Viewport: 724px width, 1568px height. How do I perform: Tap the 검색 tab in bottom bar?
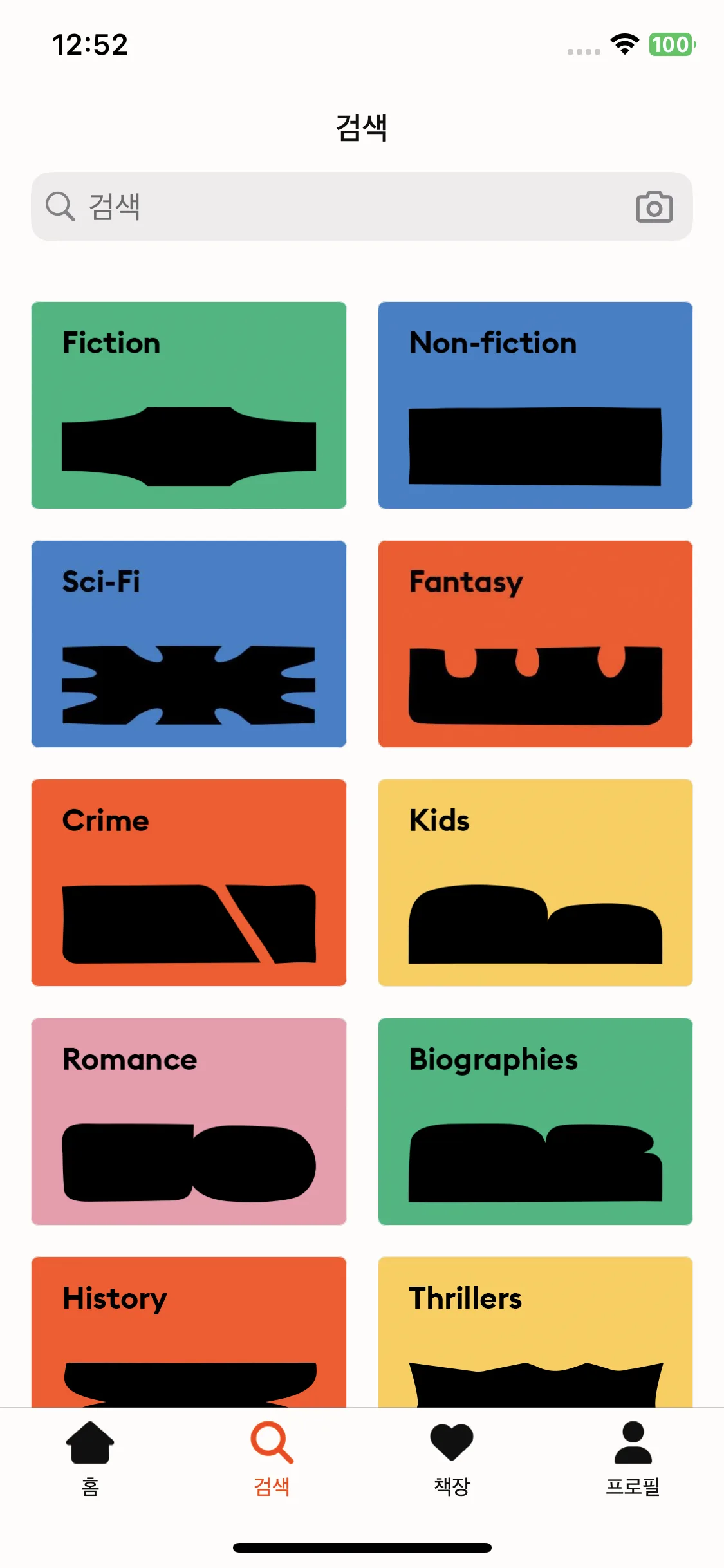click(272, 1458)
